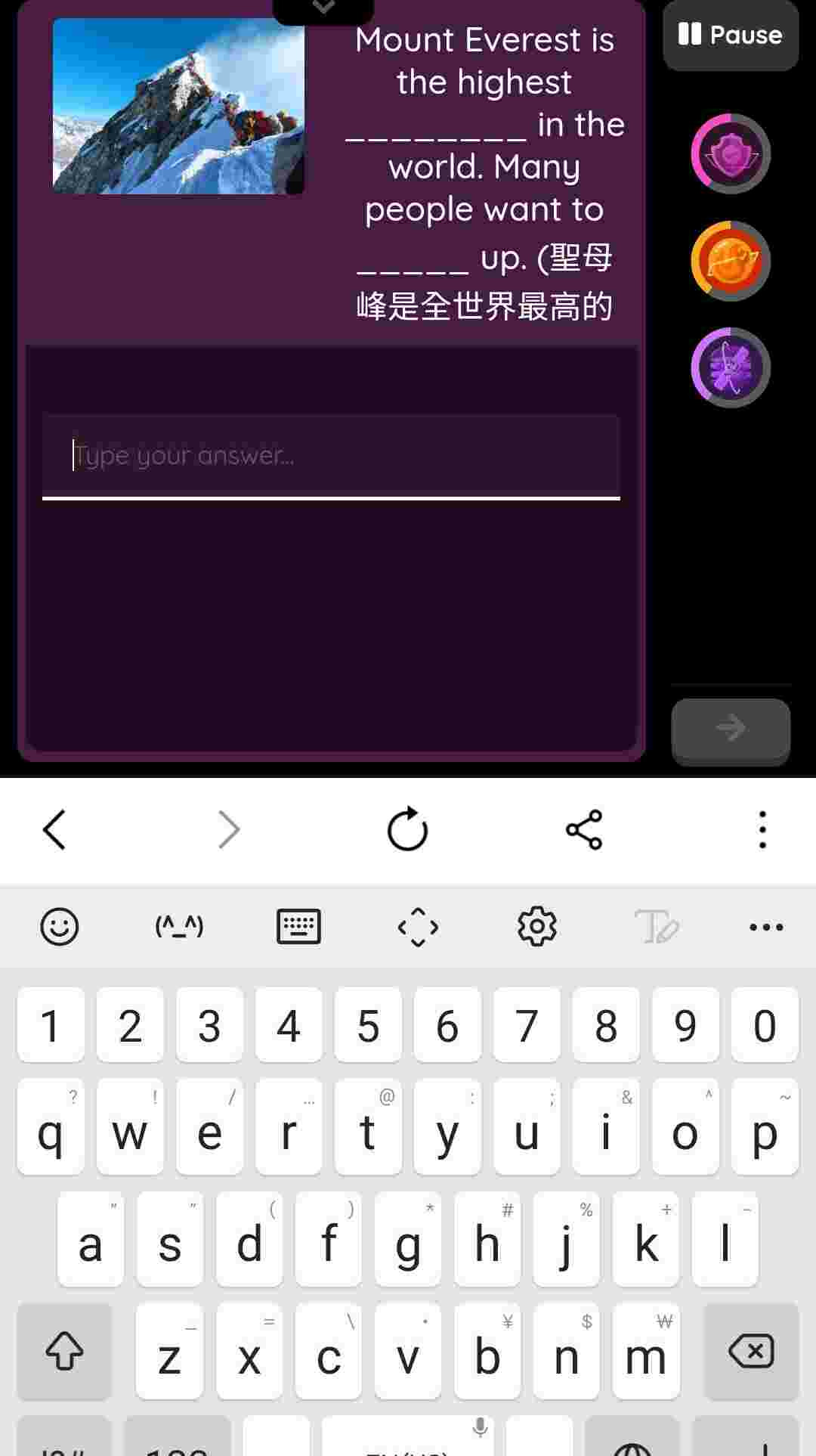
Task: Activate the orange power-up
Action: (x=730, y=261)
